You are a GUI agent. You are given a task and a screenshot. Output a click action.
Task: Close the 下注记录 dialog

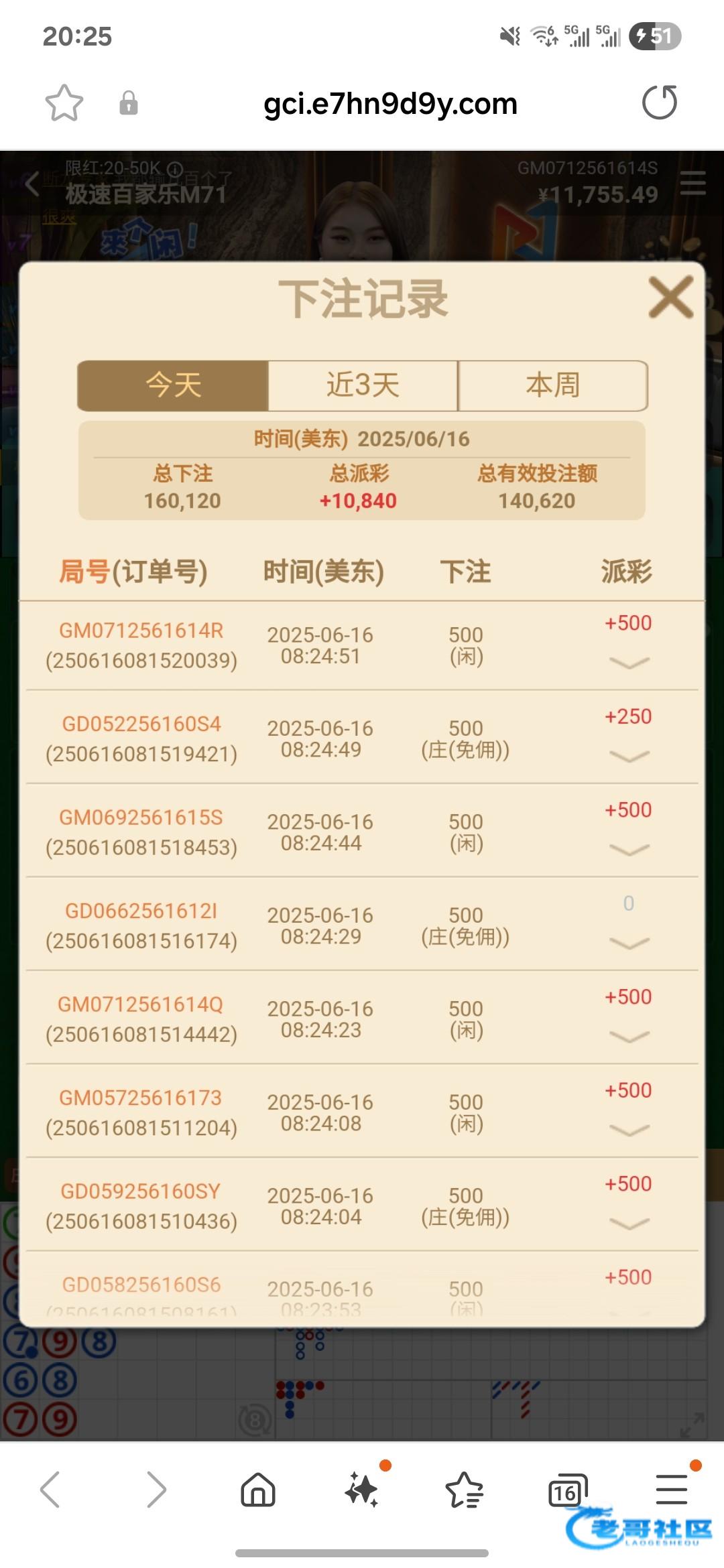pyautogui.click(x=670, y=298)
